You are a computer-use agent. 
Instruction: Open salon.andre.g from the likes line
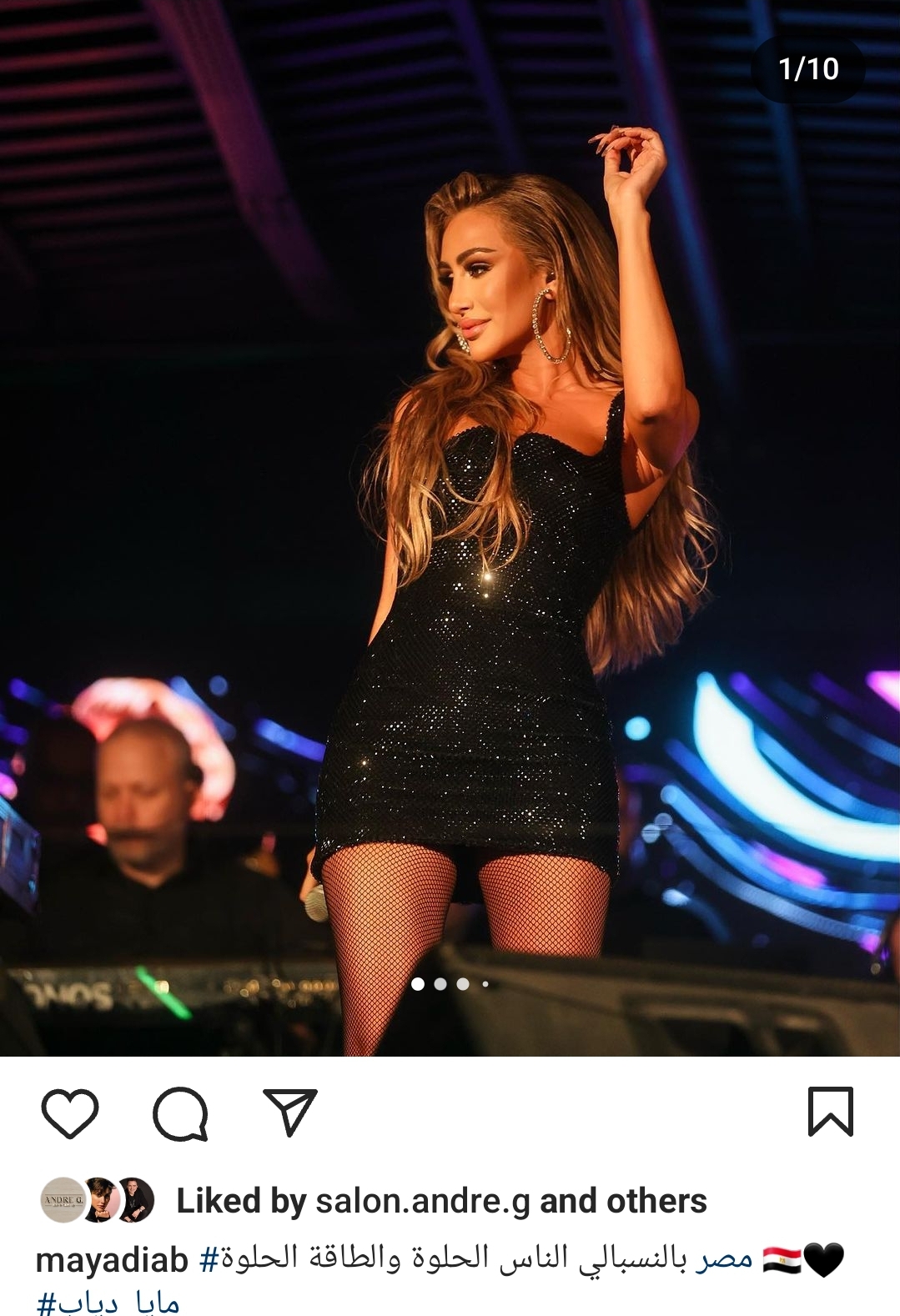(422, 1201)
